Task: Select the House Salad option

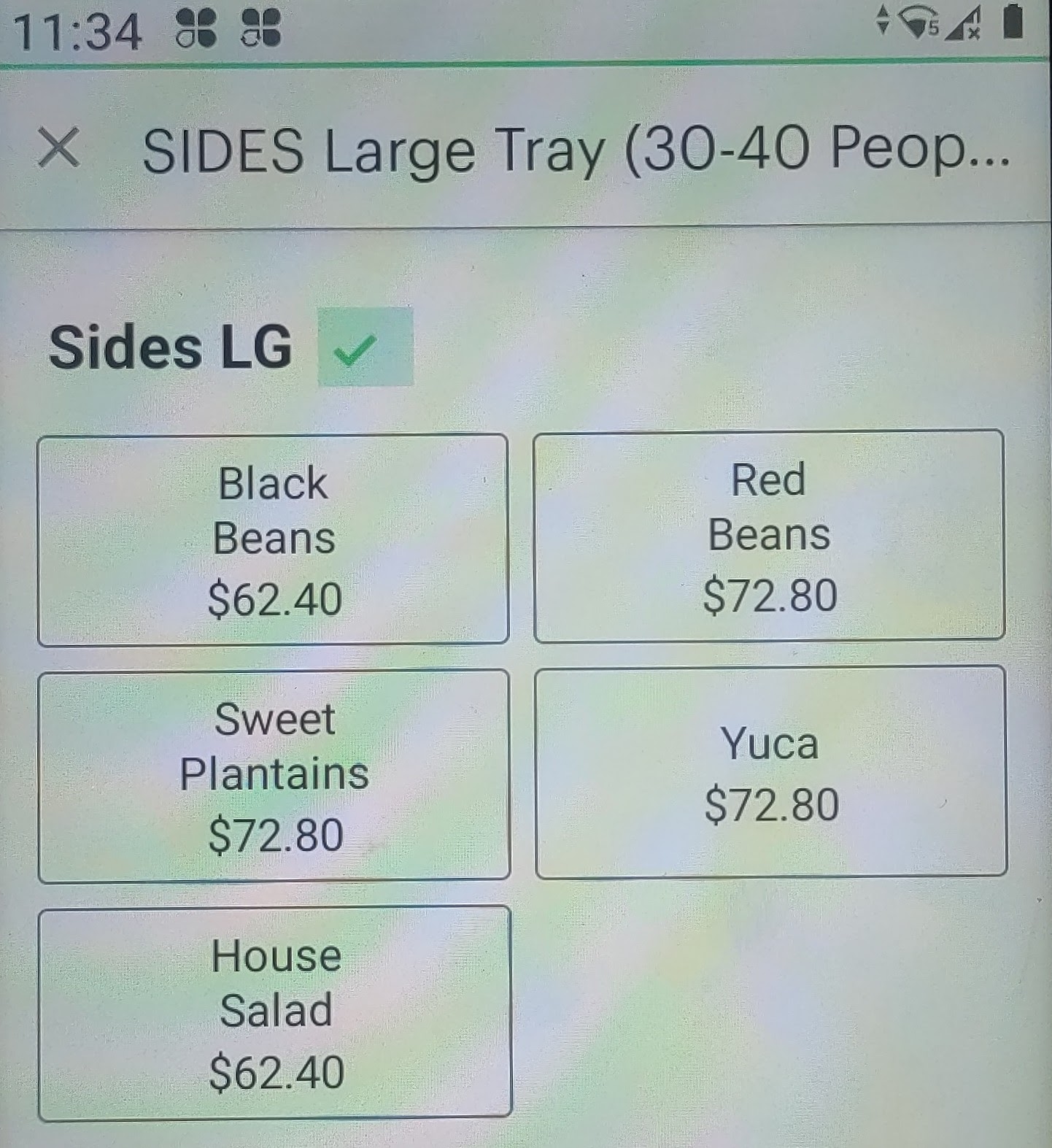Action: (x=275, y=1012)
